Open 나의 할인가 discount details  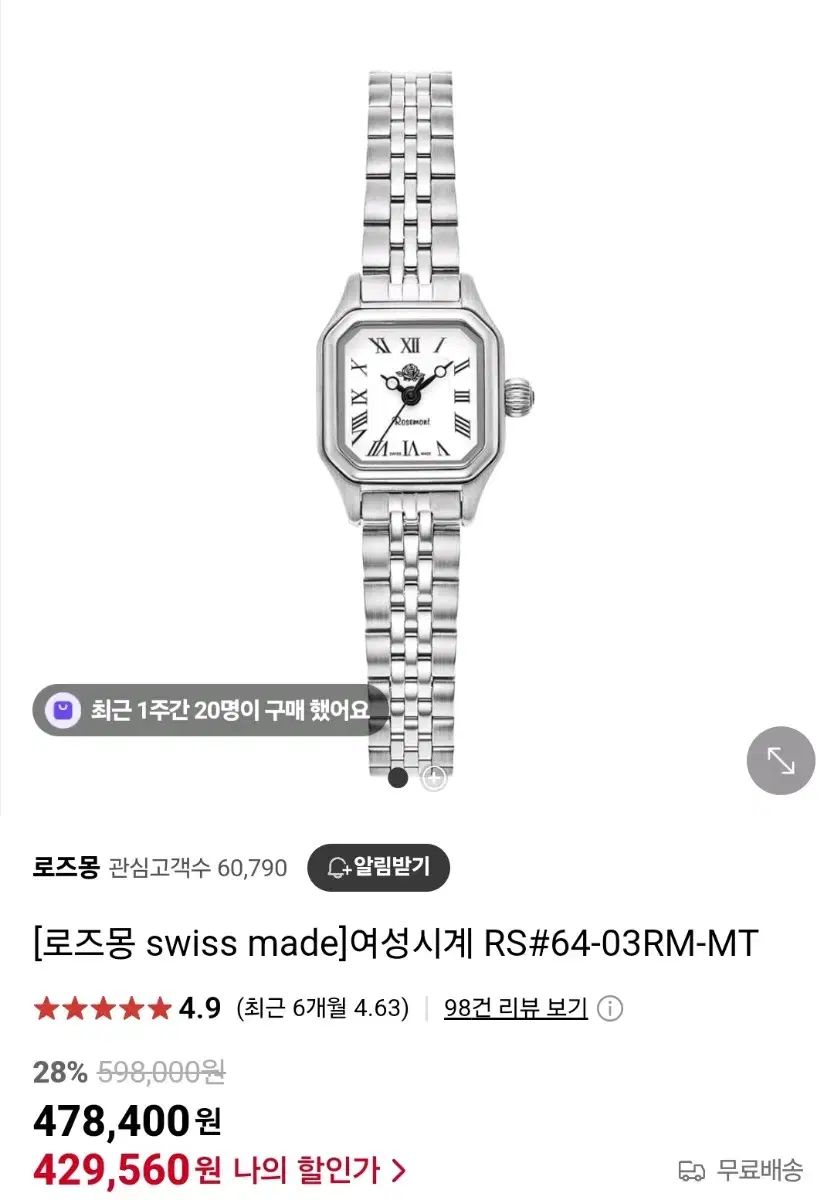point(320,1169)
